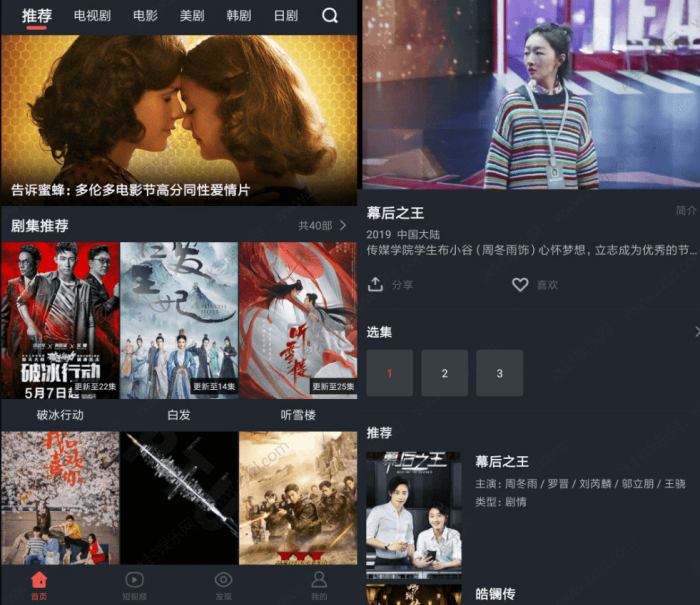The height and width of the screenshot is (605, 700).
Task: Go to the 我的 tab
Action: coord(318,584)
